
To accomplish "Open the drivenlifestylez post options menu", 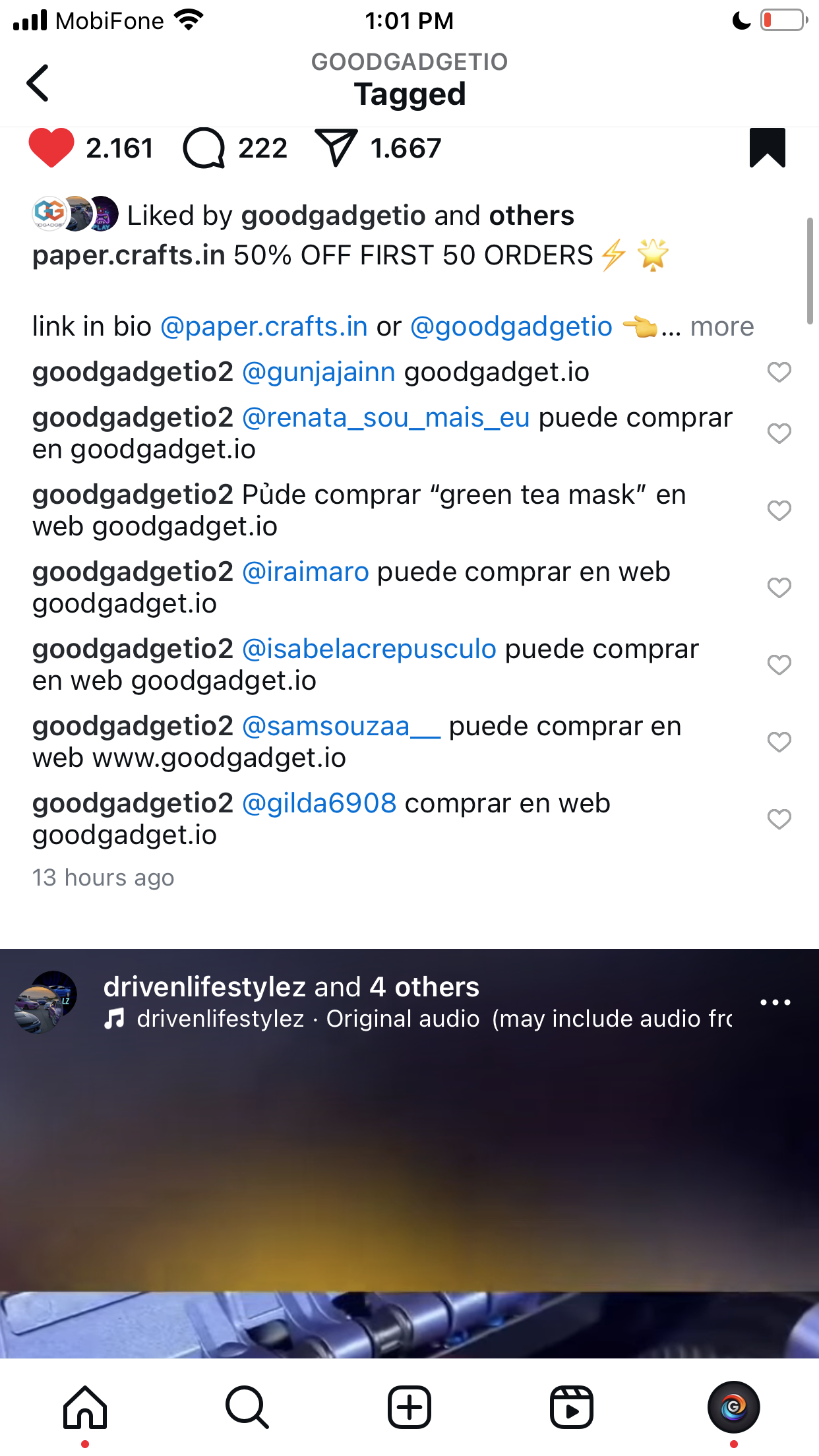I will [775, 1002].
